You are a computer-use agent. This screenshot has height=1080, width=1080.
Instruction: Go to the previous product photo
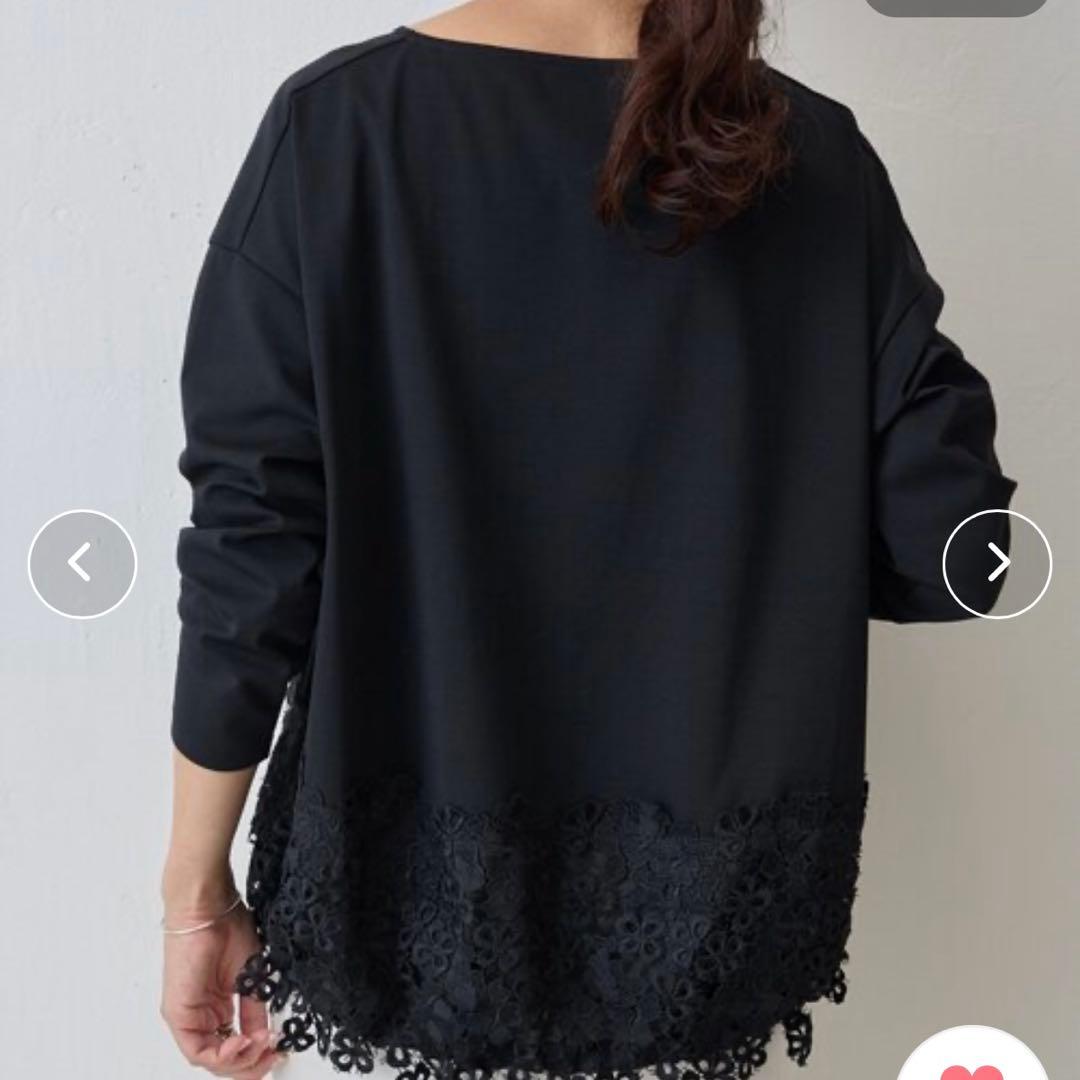[x=82, y=563]
